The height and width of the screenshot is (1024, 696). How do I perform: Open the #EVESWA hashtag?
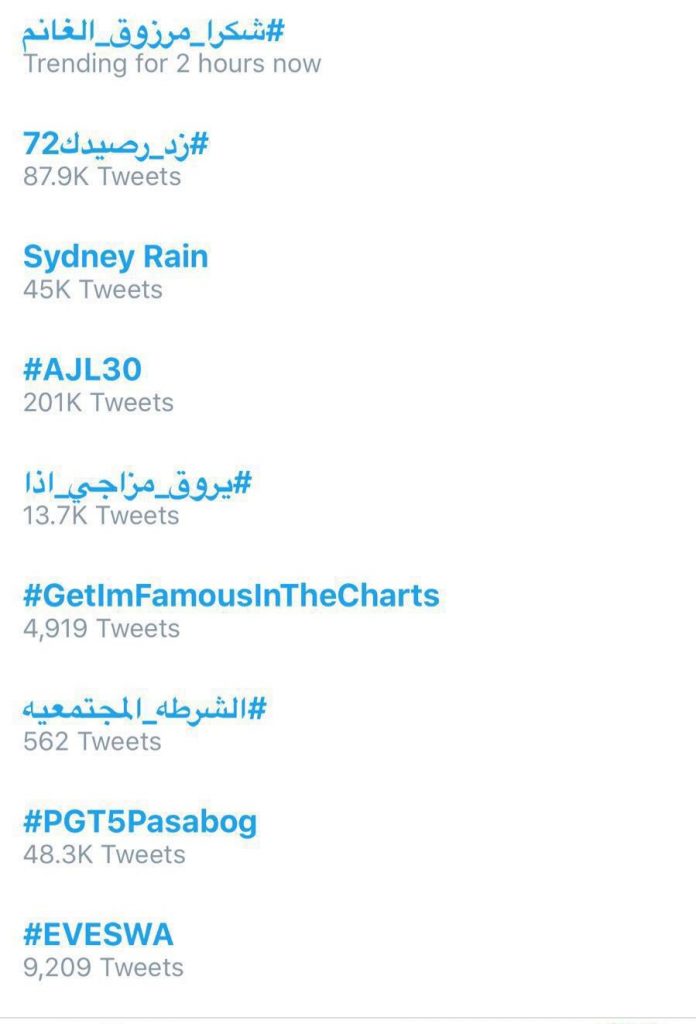pos(98,935)
